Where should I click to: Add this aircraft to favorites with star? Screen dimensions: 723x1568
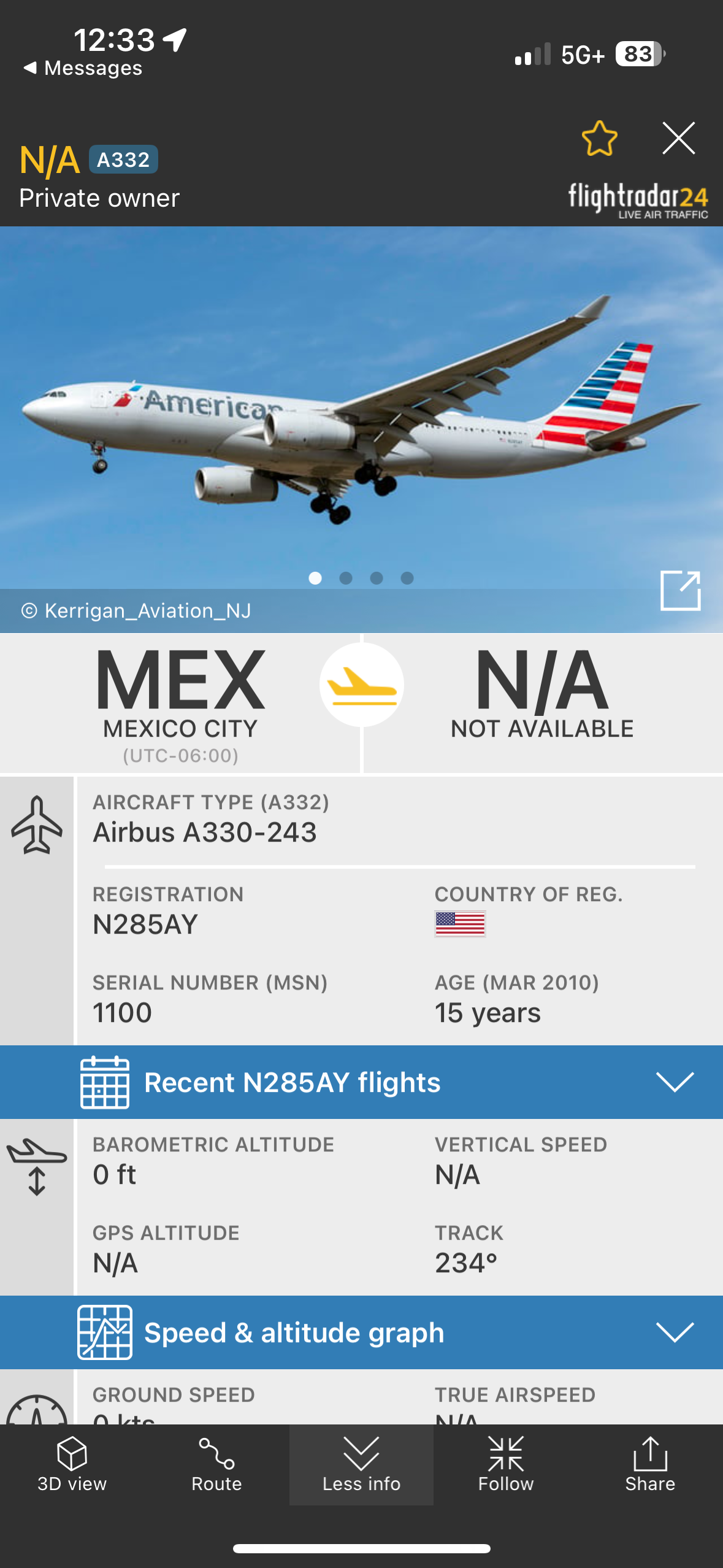coord(599,139)
